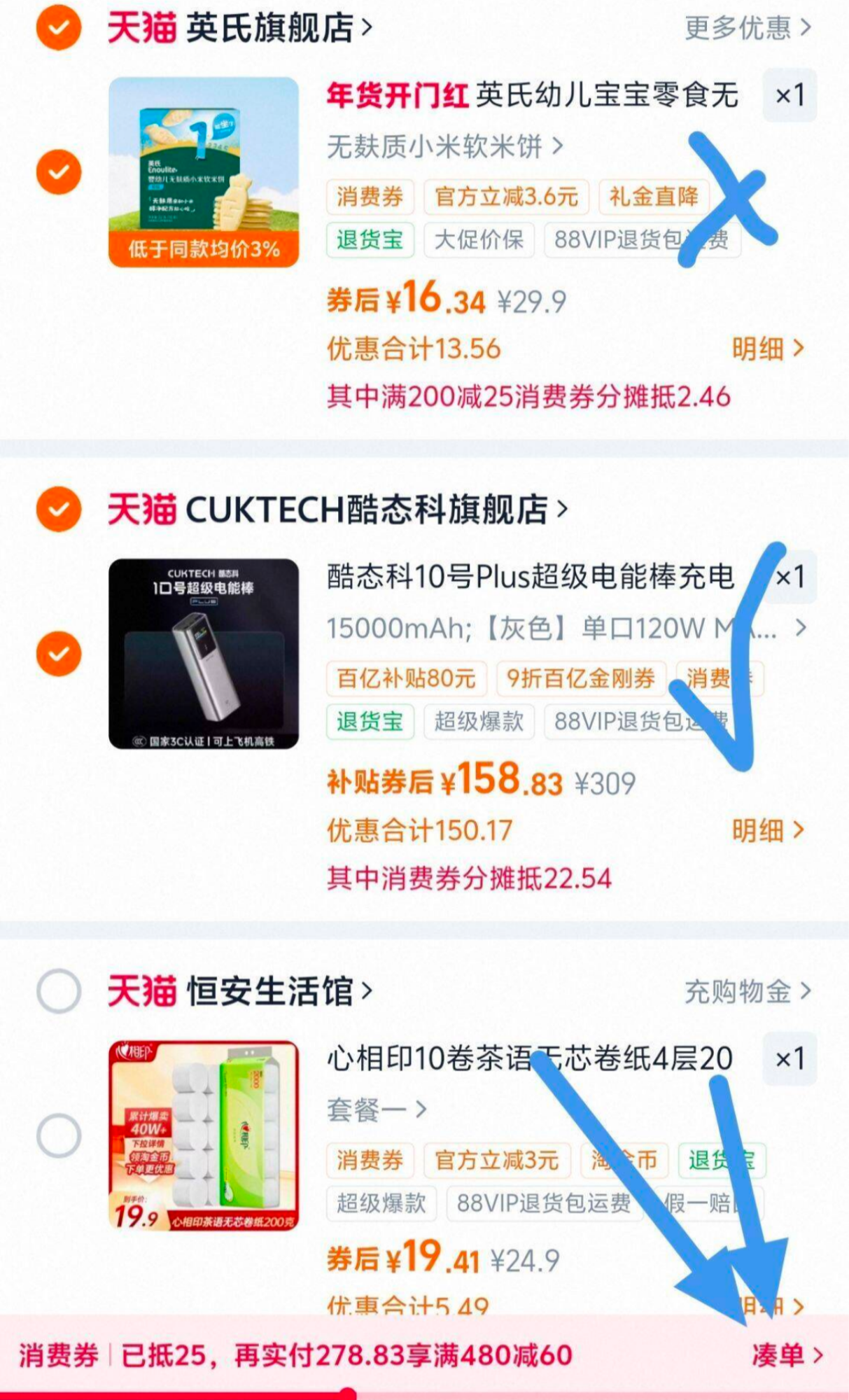
Task: Uncheck the 英氏旗舰店 store checkbox
Action: tap(59, 28)
